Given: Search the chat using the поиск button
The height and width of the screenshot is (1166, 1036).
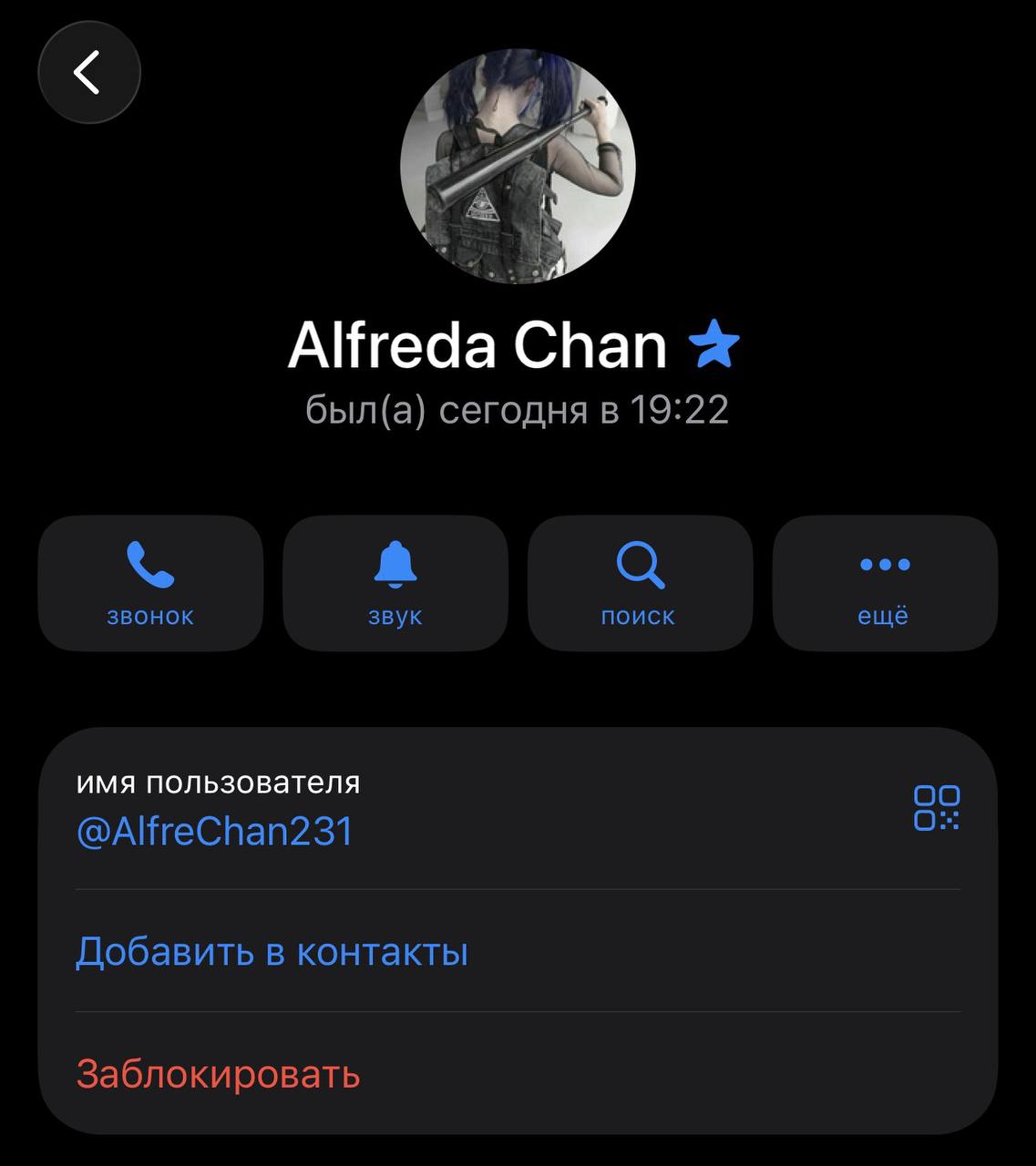Looking at the screenshot, I should 640,583.
